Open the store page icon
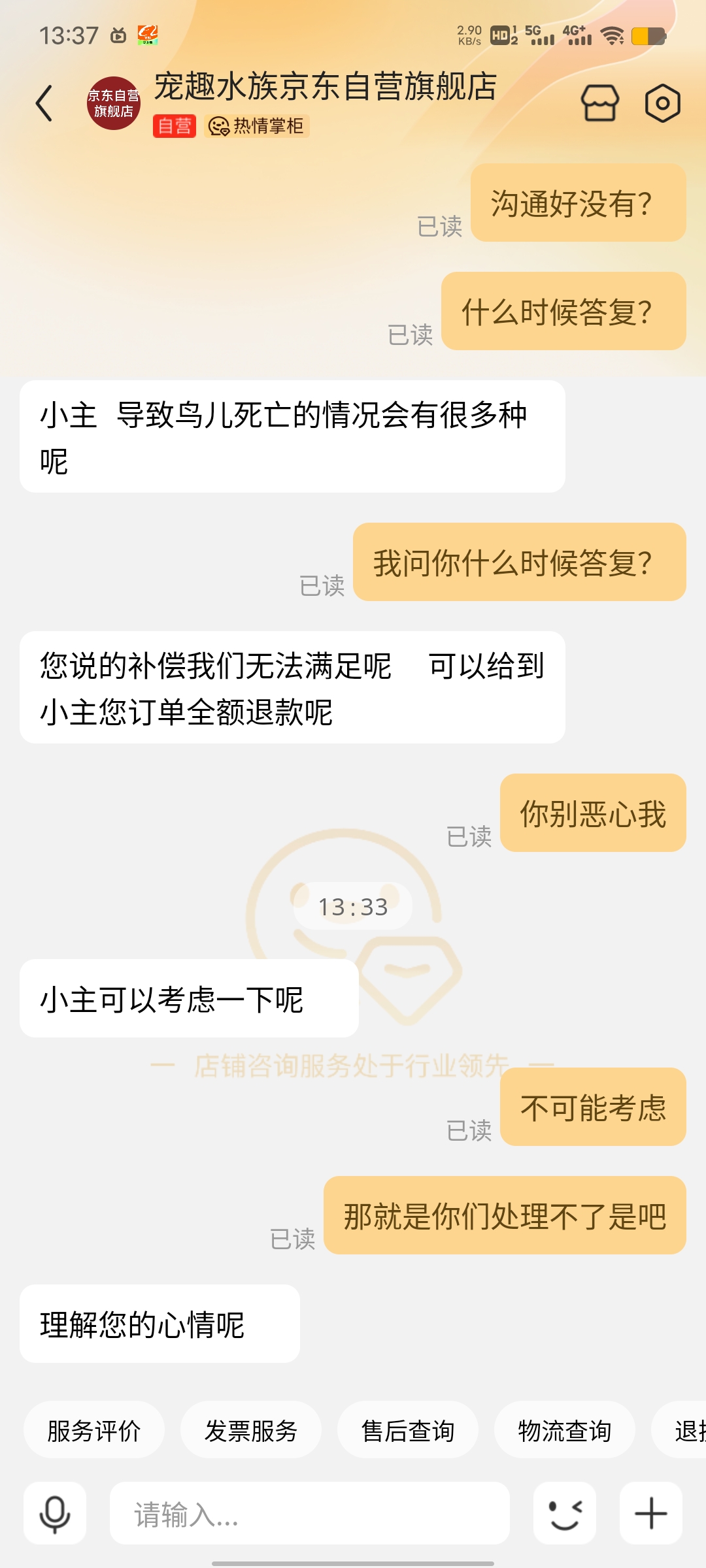 click(599, 103)
